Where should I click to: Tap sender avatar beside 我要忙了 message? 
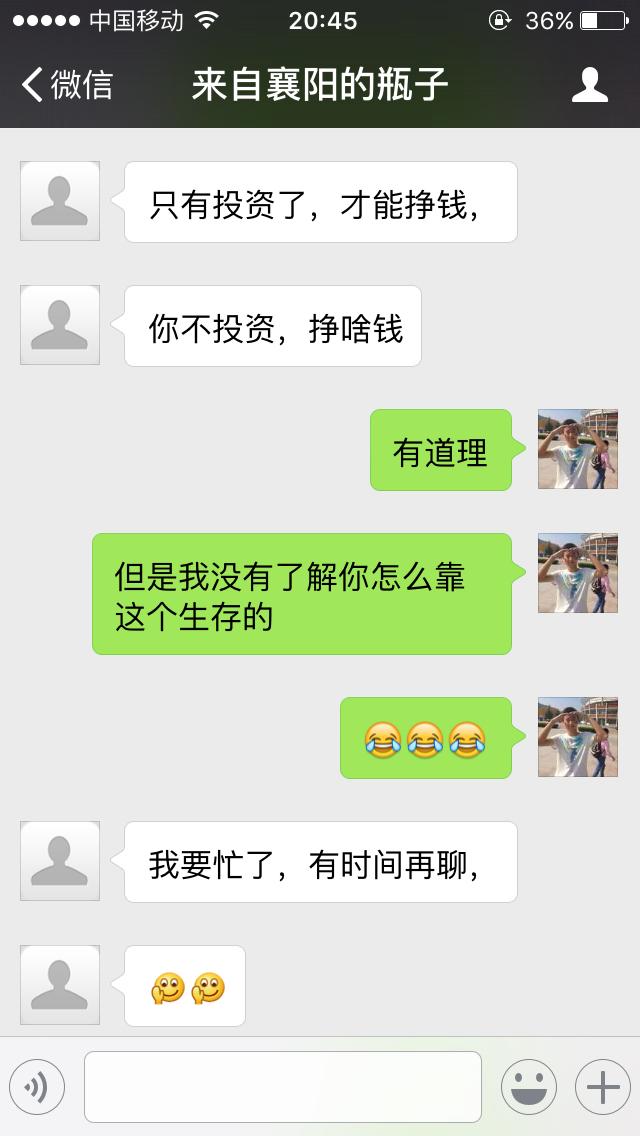point(60,861)
